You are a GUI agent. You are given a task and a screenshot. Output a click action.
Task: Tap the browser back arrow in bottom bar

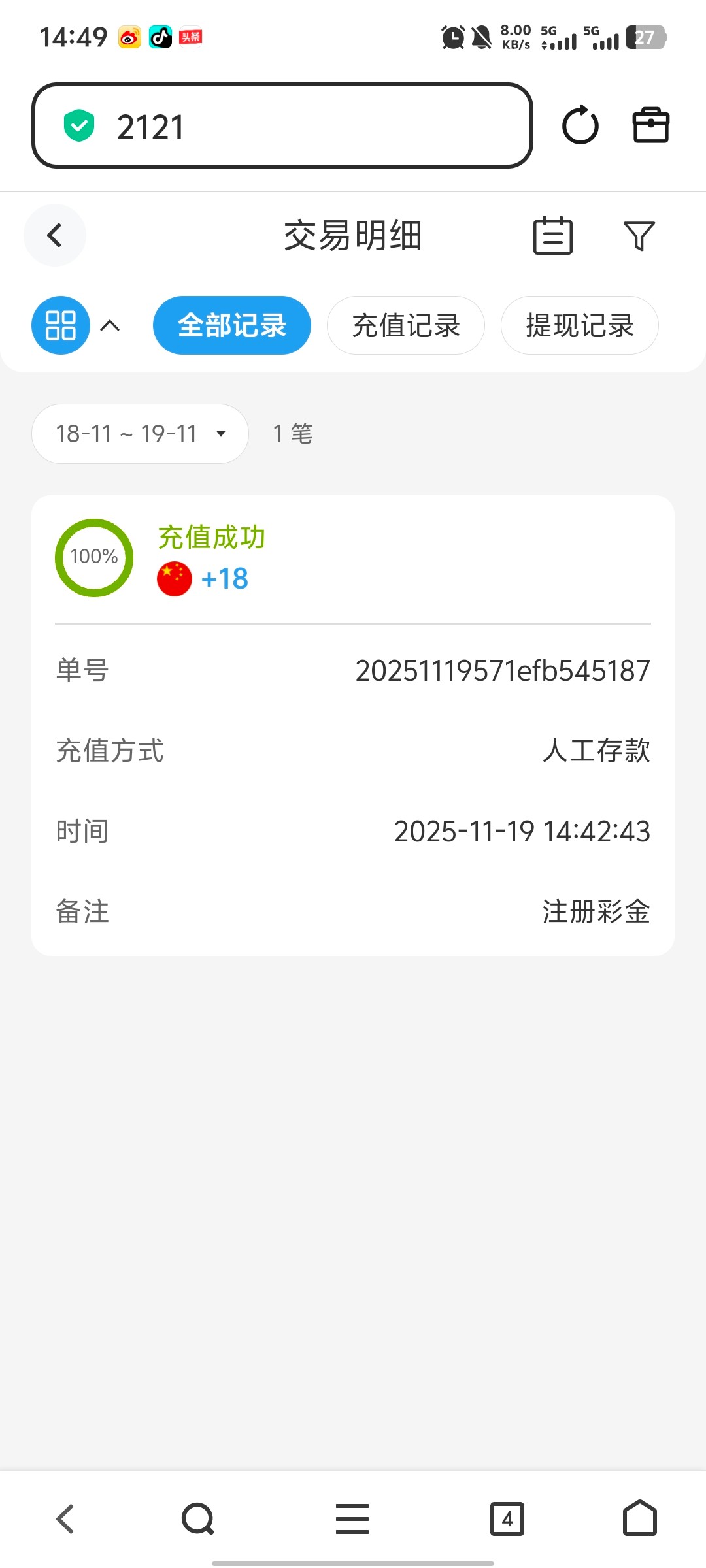(65, 1519)
